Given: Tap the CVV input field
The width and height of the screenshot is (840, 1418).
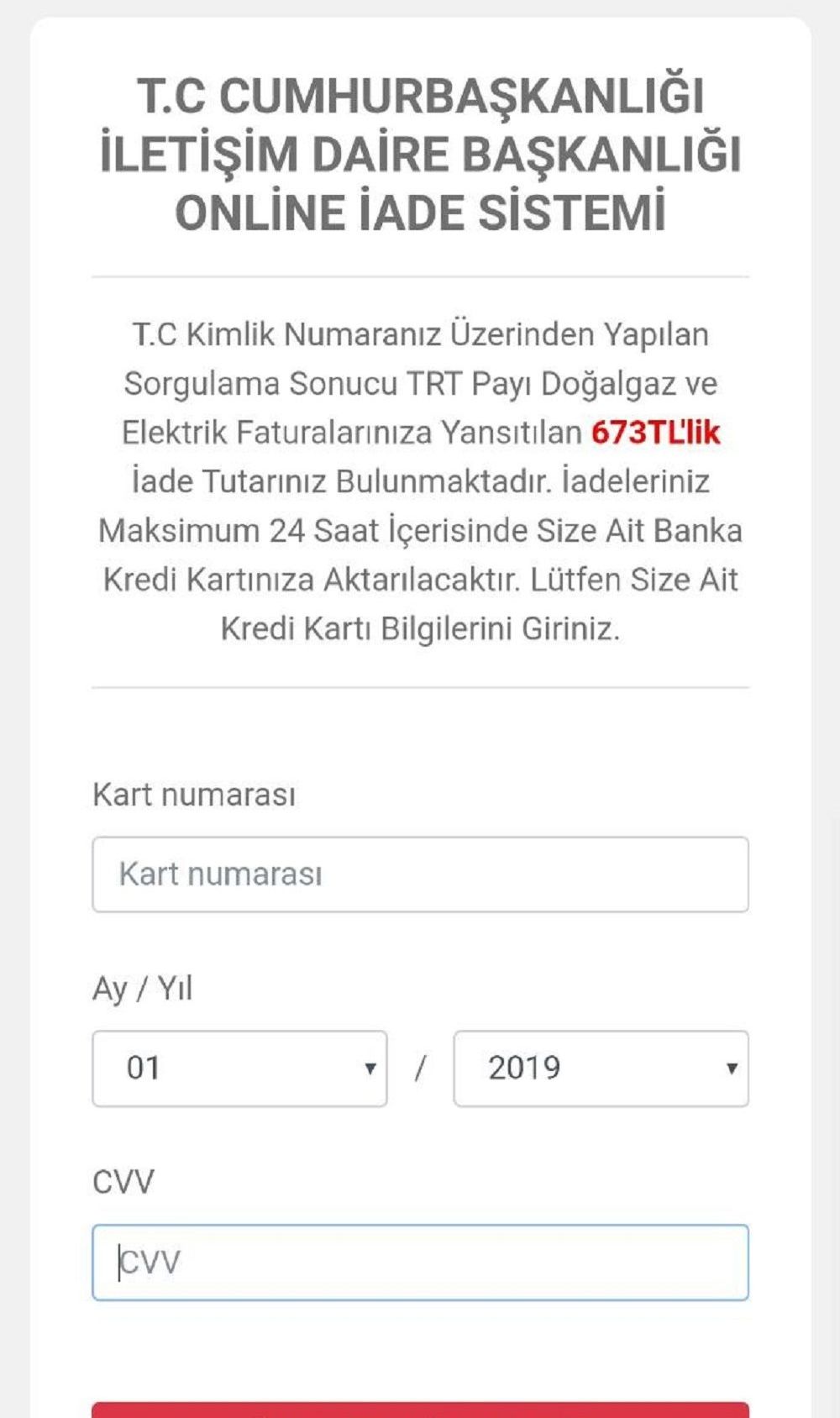Looking at the screenshot, I should click(x=420, y=1263).
